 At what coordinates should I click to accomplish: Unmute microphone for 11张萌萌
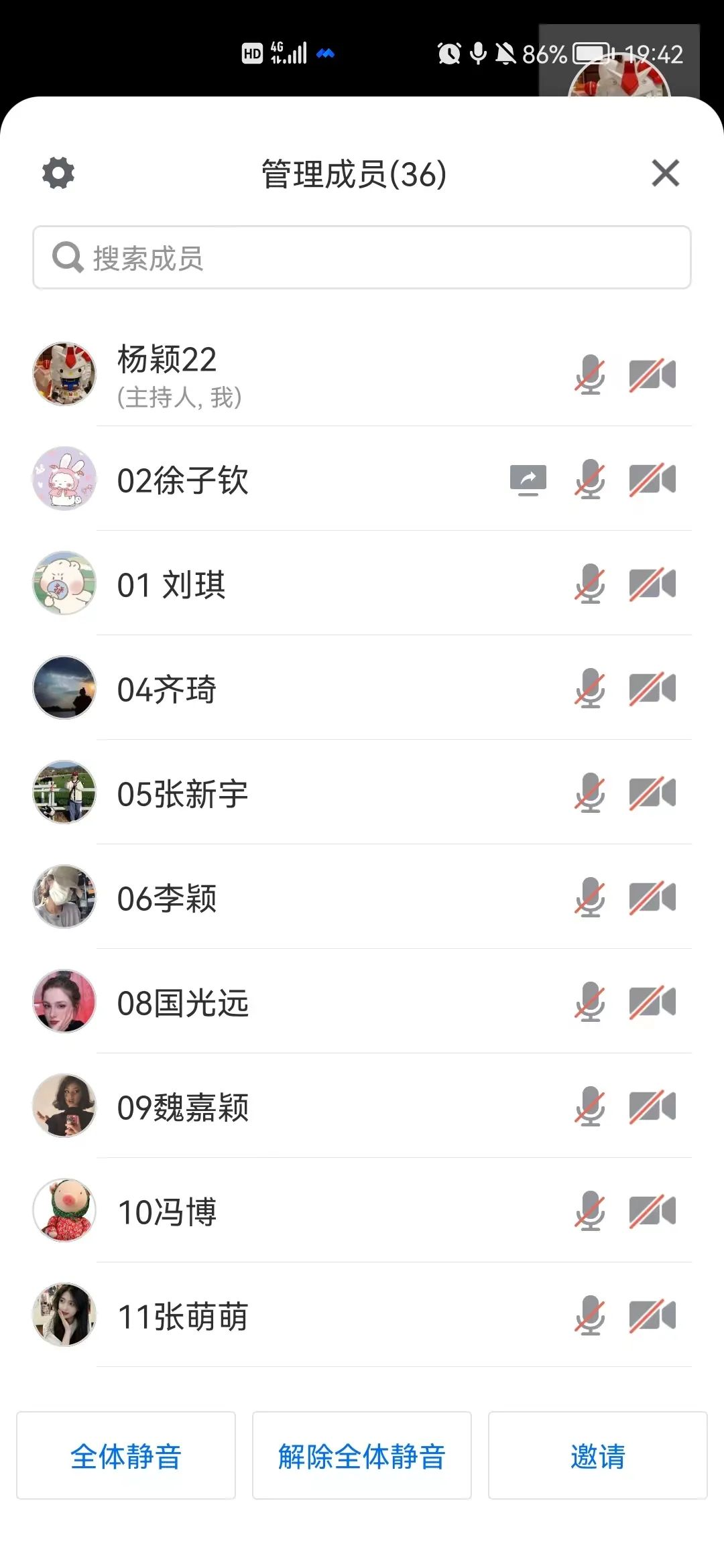click(590, 1315)
